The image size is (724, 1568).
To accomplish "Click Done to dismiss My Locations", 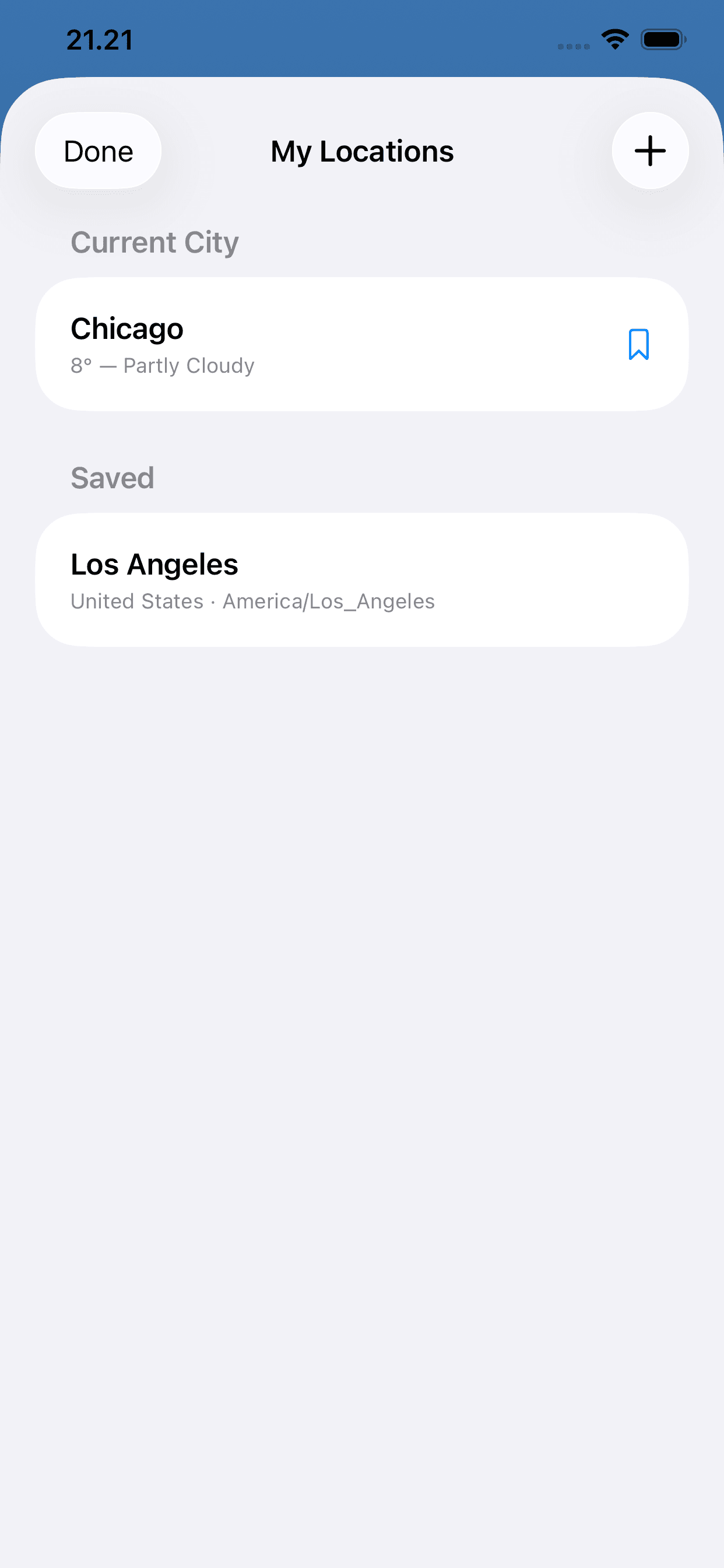I will tap(97, 150).
